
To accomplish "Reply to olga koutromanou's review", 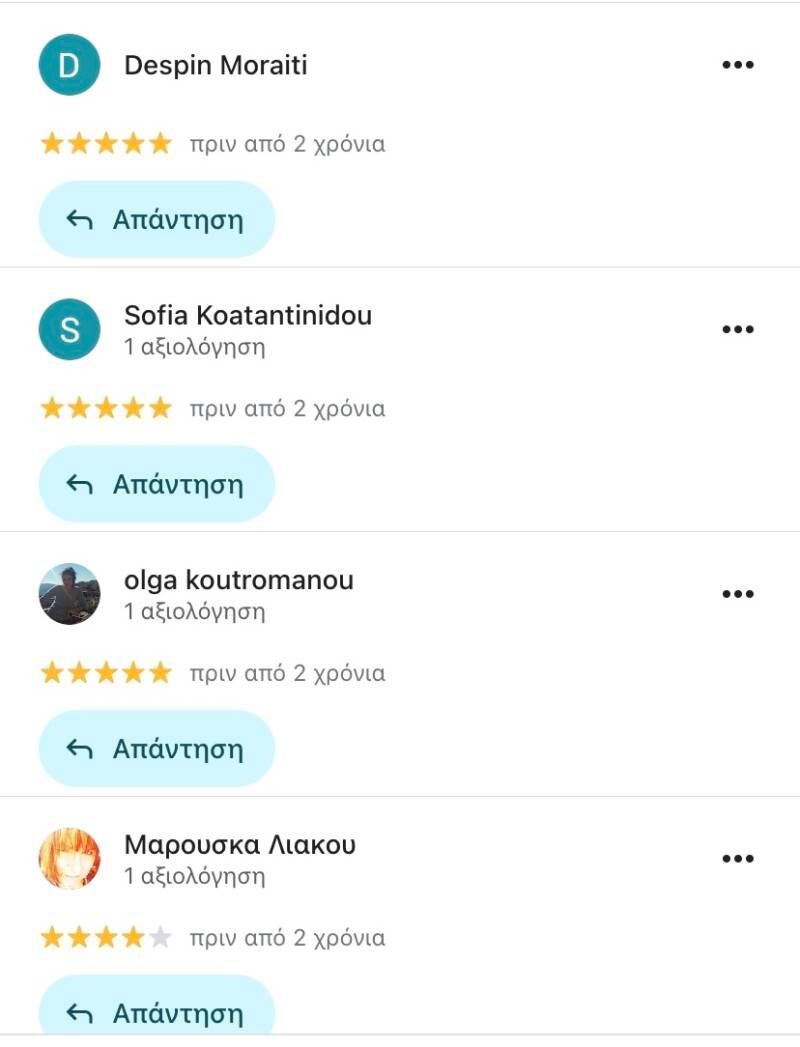I will (x=156, y=749).
